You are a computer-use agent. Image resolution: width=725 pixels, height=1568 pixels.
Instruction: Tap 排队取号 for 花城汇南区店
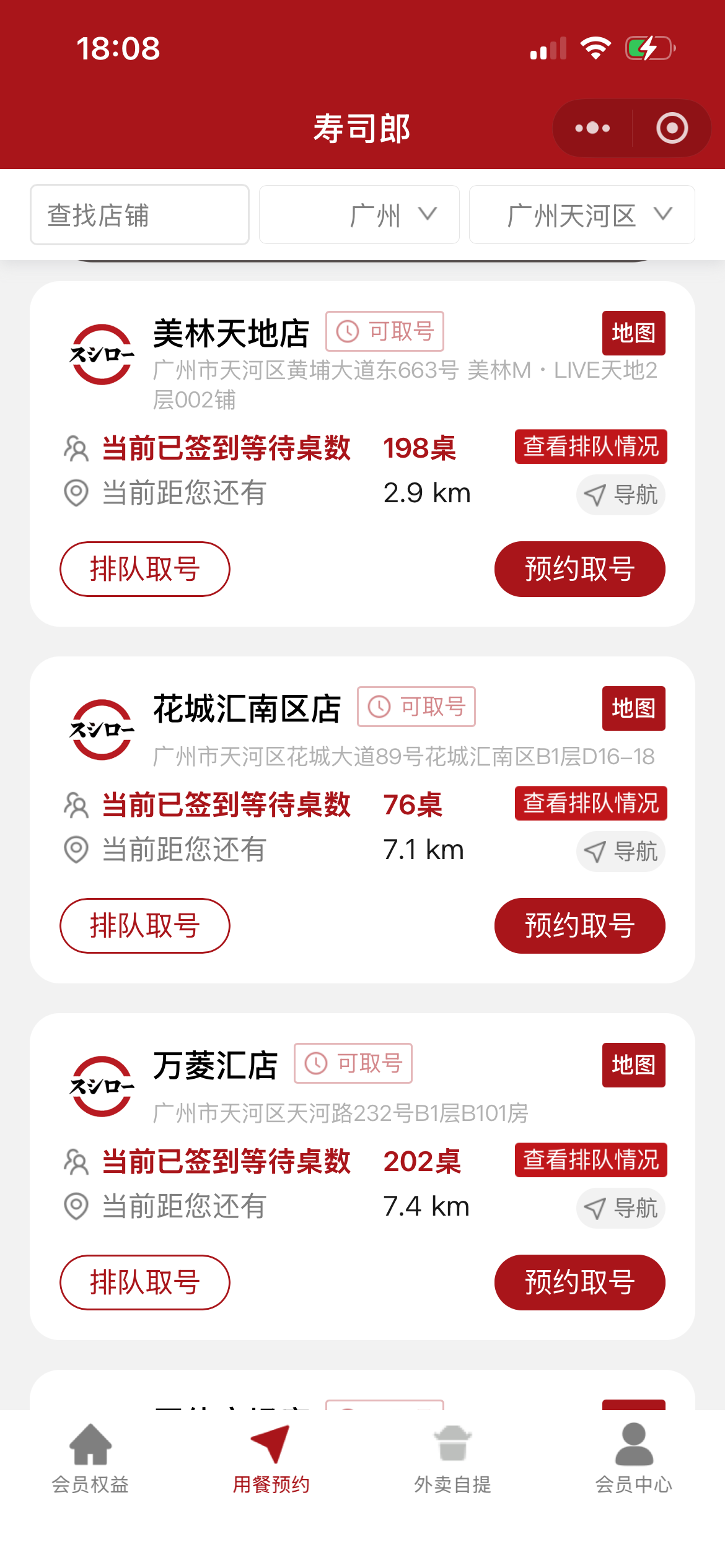point(144,926)
